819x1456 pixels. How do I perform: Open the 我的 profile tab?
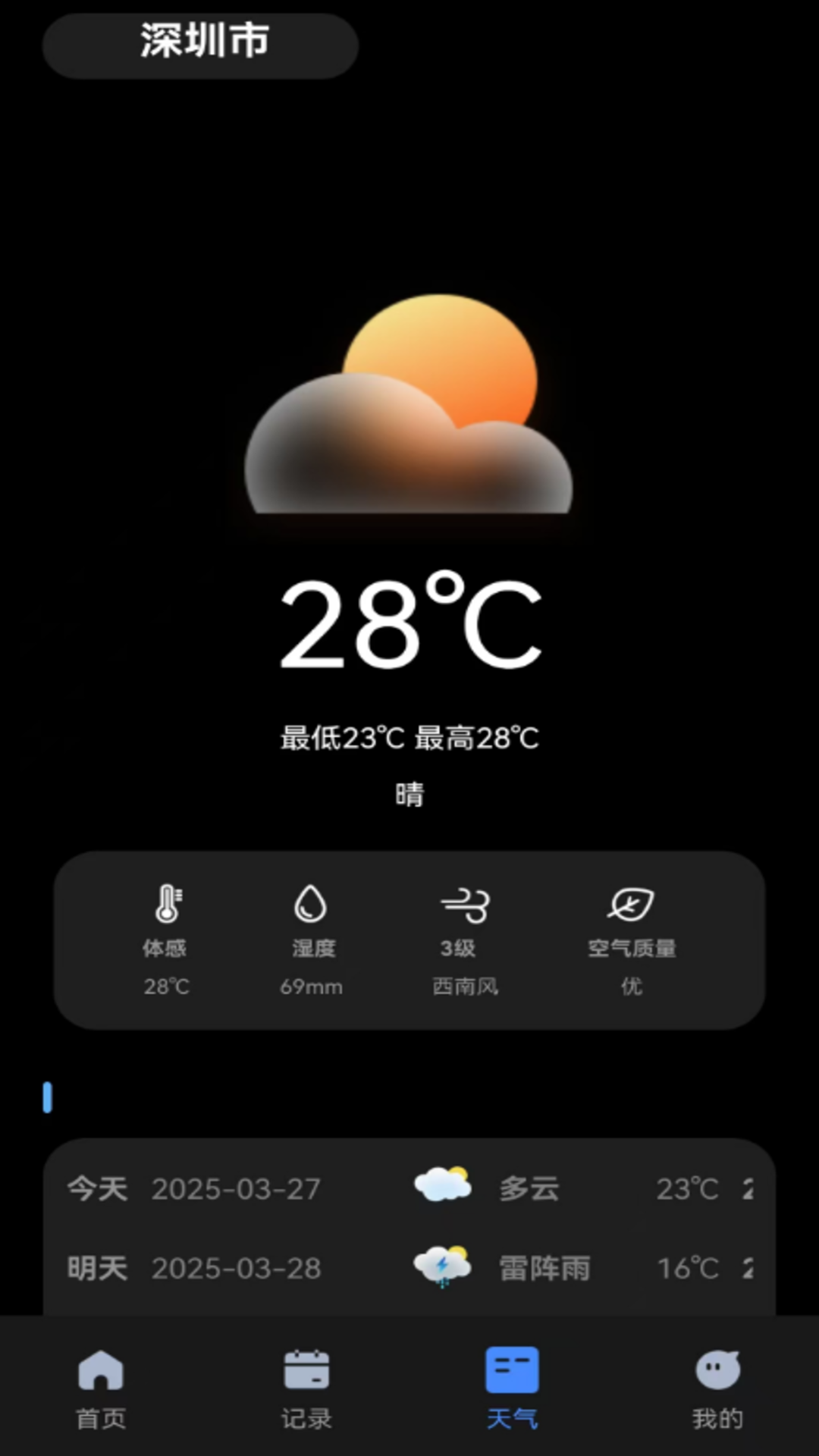pos(717,1388)
